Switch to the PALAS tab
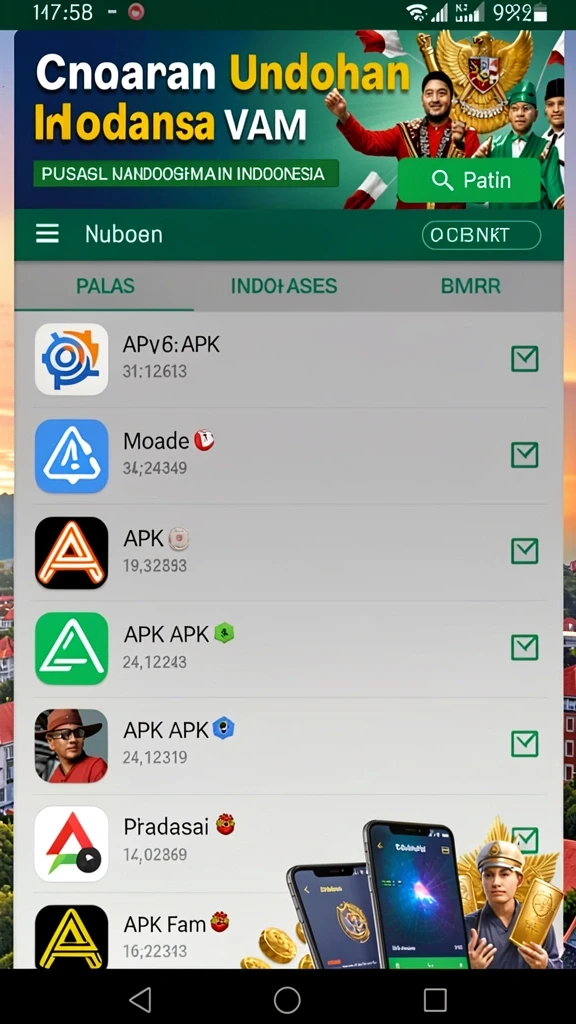This screenshot has width=576, height=1024. (x=105, y=285)
